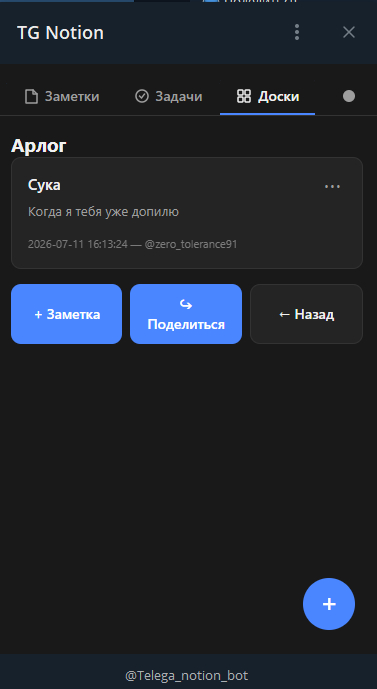377x689 pixels.
Task: Open the Сука note's three-dot menu
Action: coord(332,187)
